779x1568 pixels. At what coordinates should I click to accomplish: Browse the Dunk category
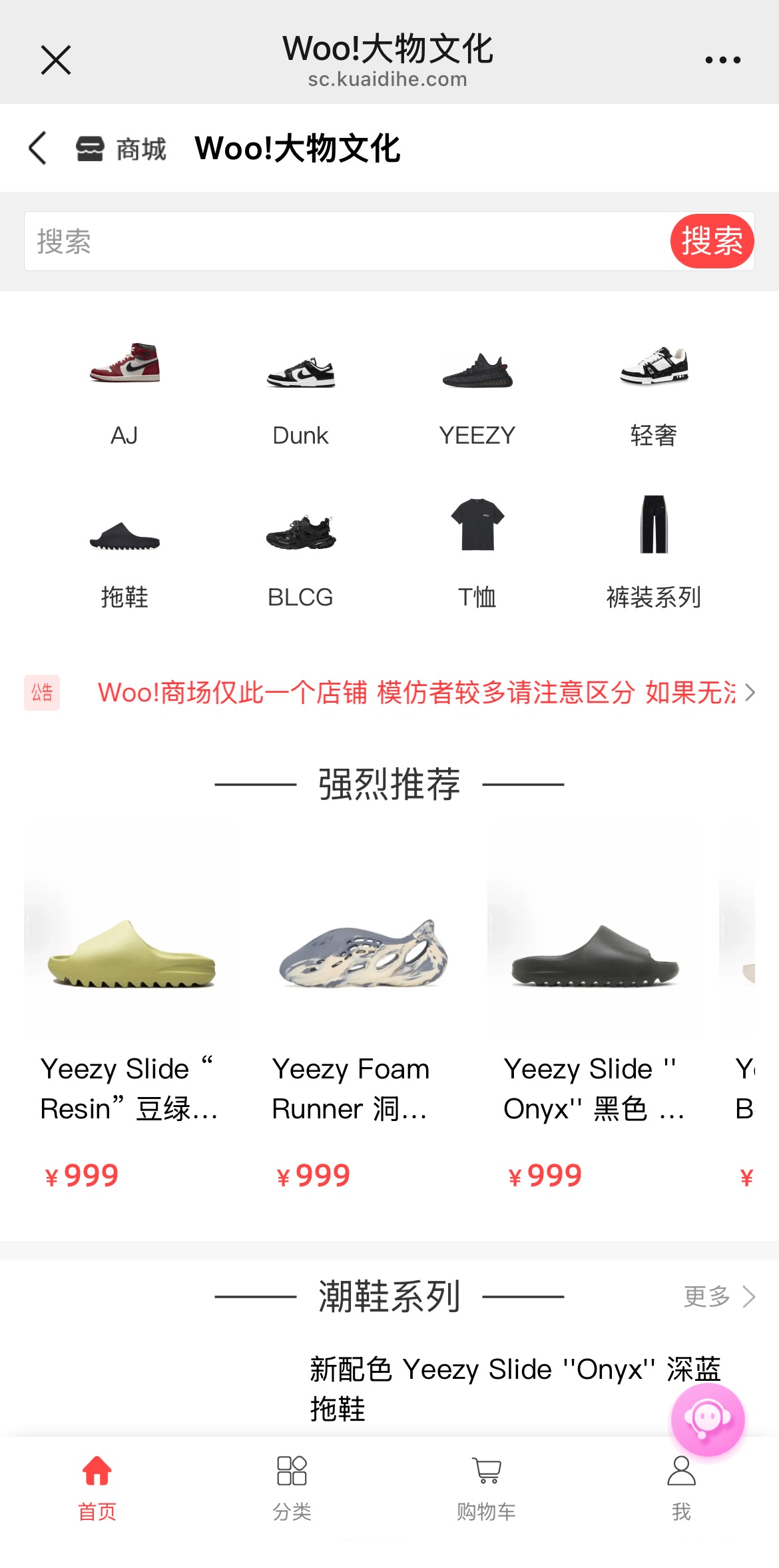click(x=300, y=392)
